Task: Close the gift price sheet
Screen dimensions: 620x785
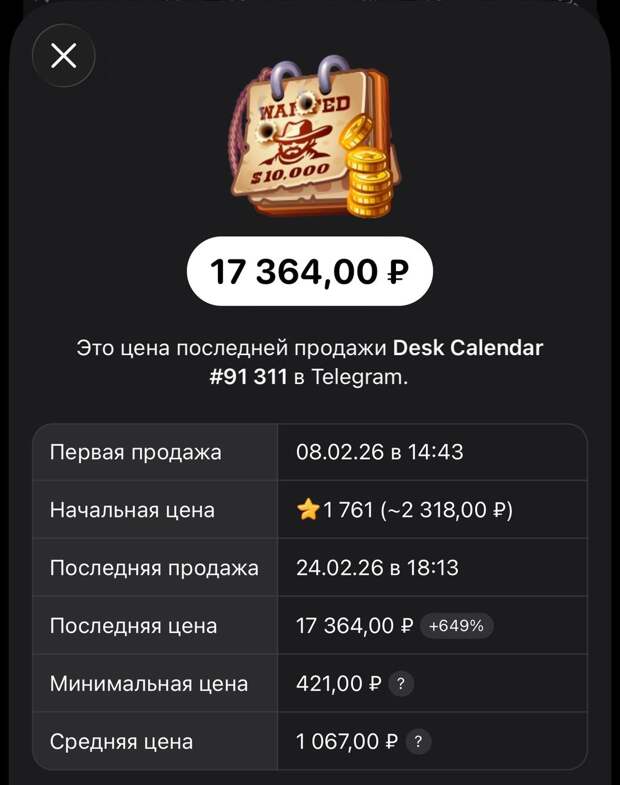Action: click(x=64, y=56)
